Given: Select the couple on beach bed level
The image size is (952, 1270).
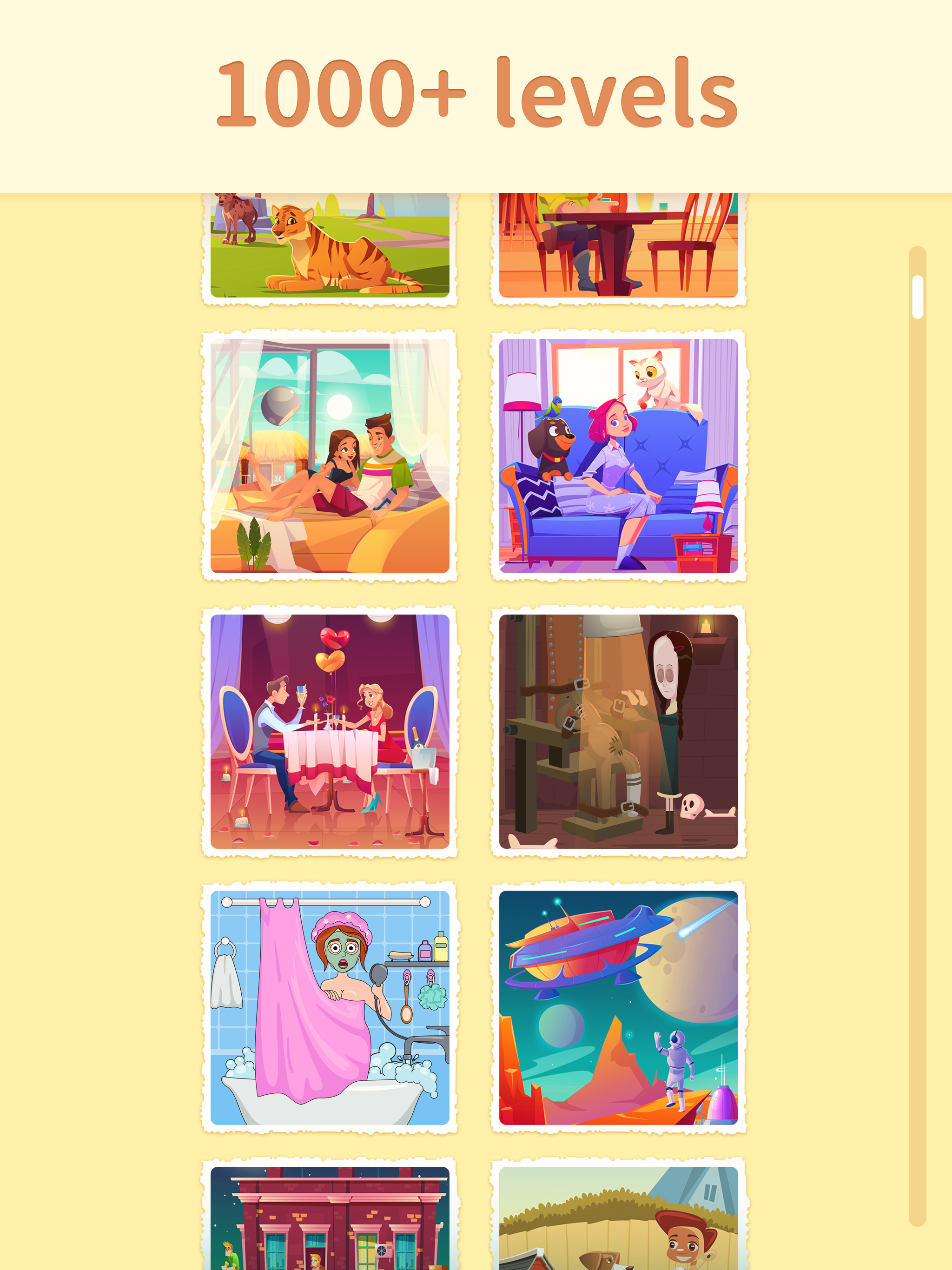Looking at the screenshot, I should point(330,455).
